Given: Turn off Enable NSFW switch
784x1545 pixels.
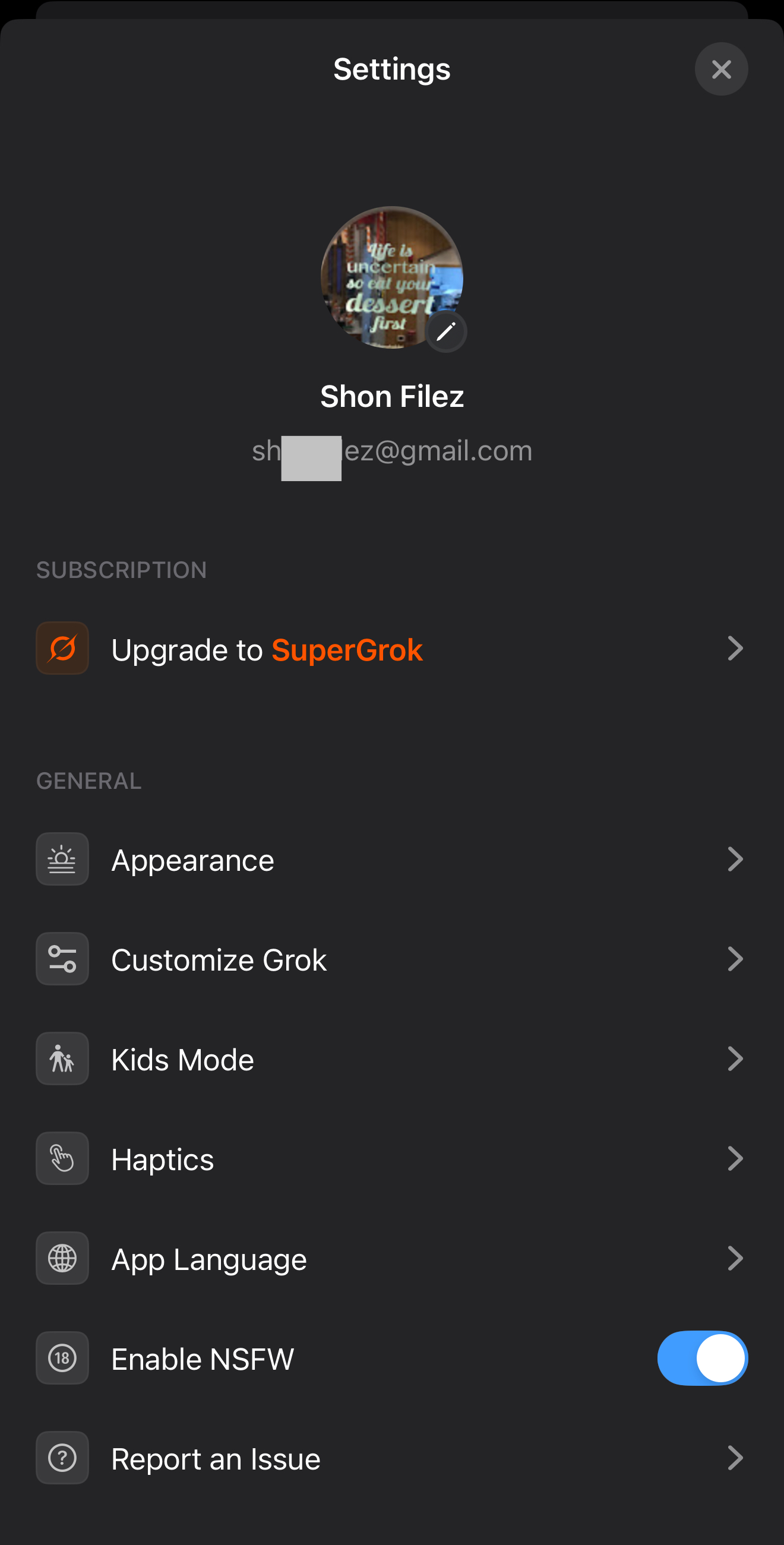Looking at the screenshot, I should tap(702, 1358).
